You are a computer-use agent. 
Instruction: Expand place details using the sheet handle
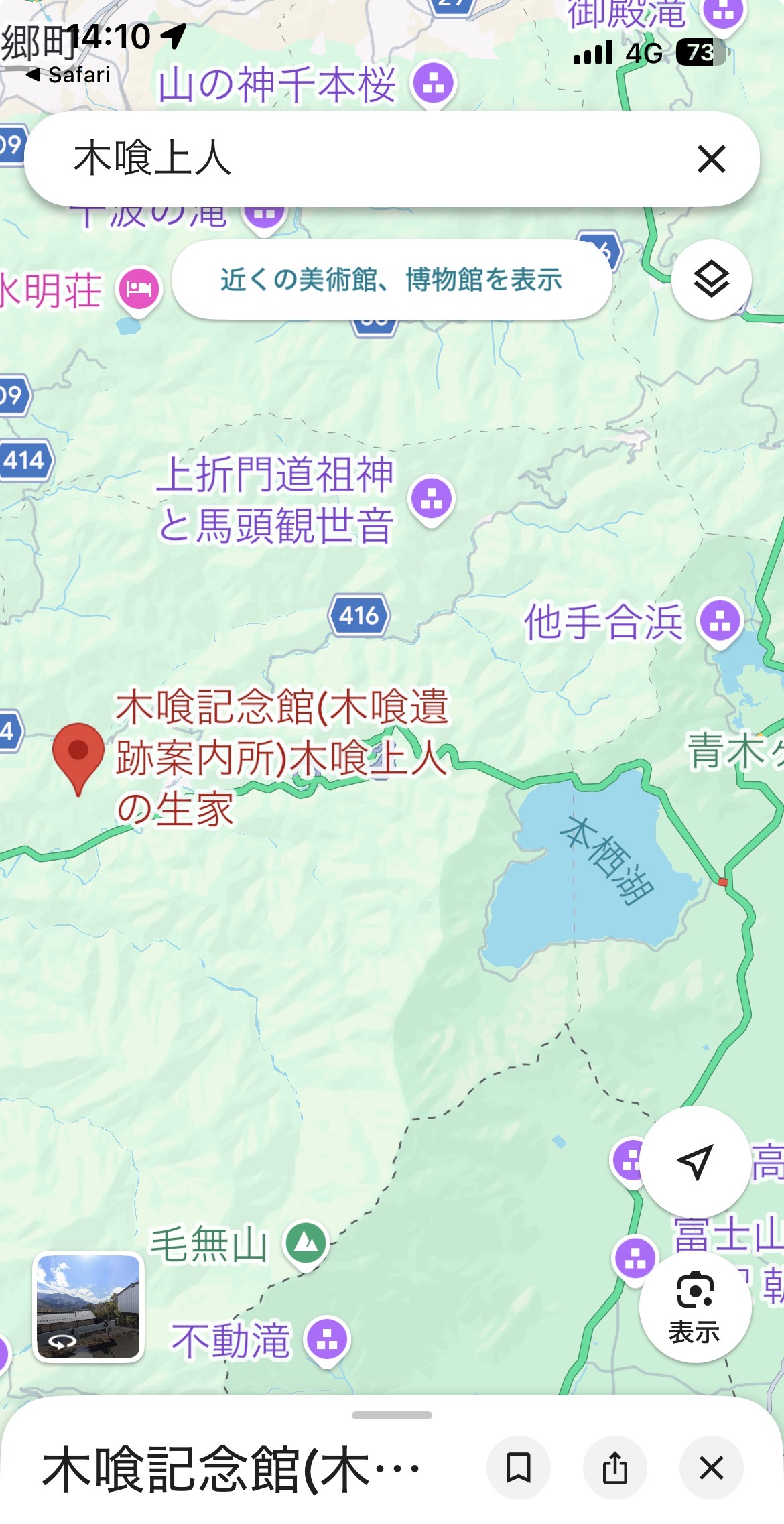click(x=391, y=1415)
